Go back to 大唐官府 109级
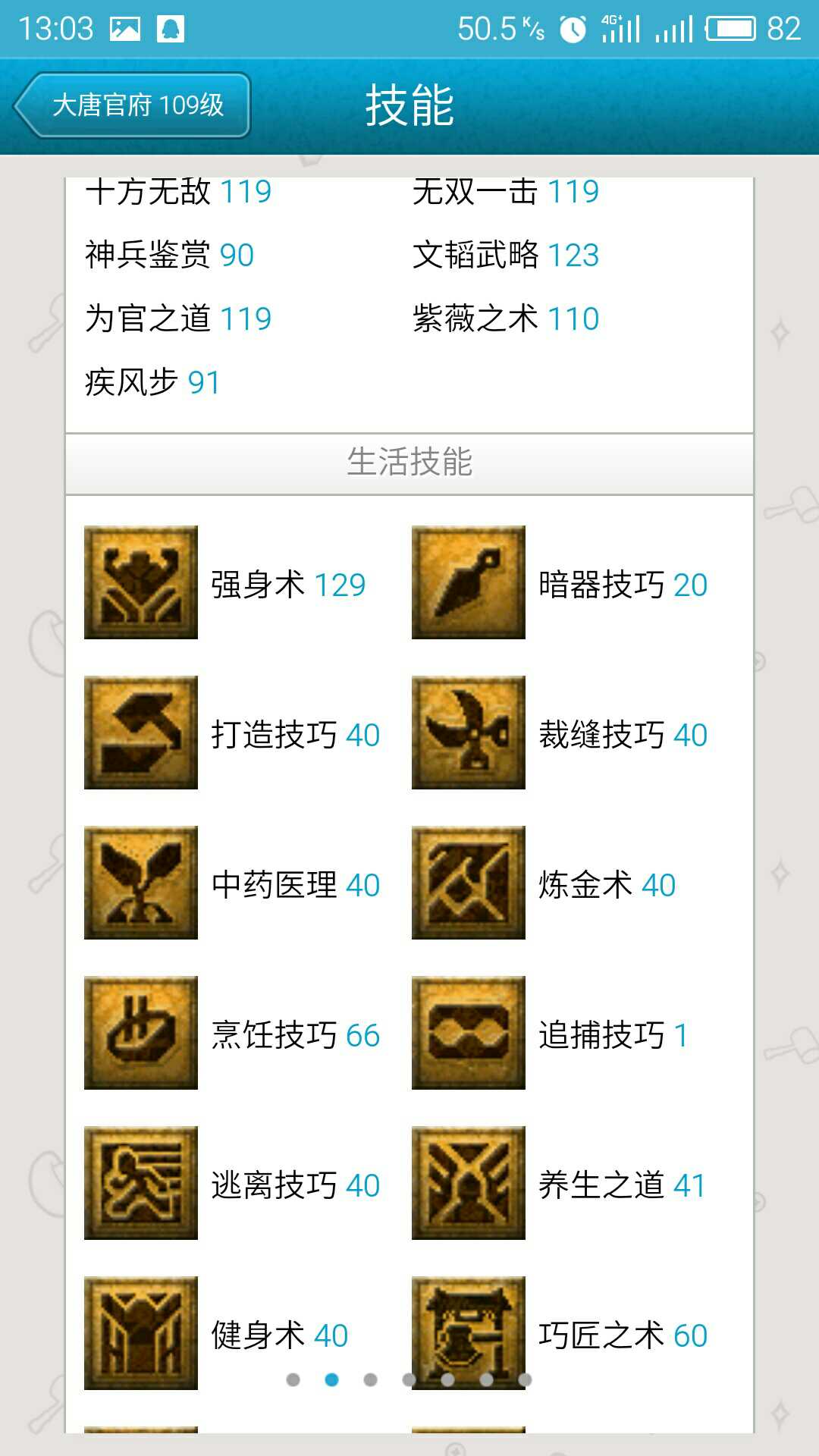 133,105
